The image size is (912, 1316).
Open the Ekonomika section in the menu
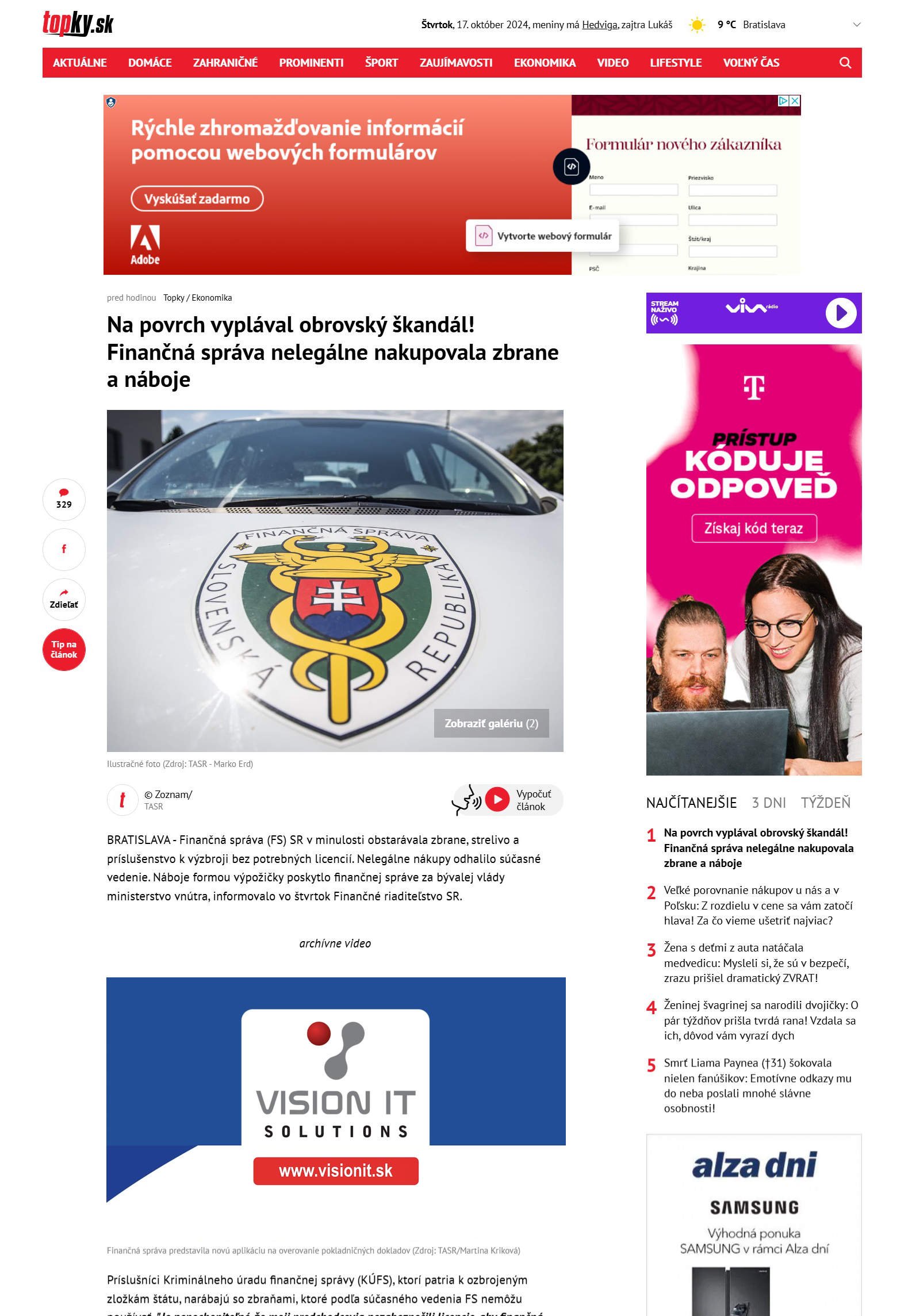(544, 63)
